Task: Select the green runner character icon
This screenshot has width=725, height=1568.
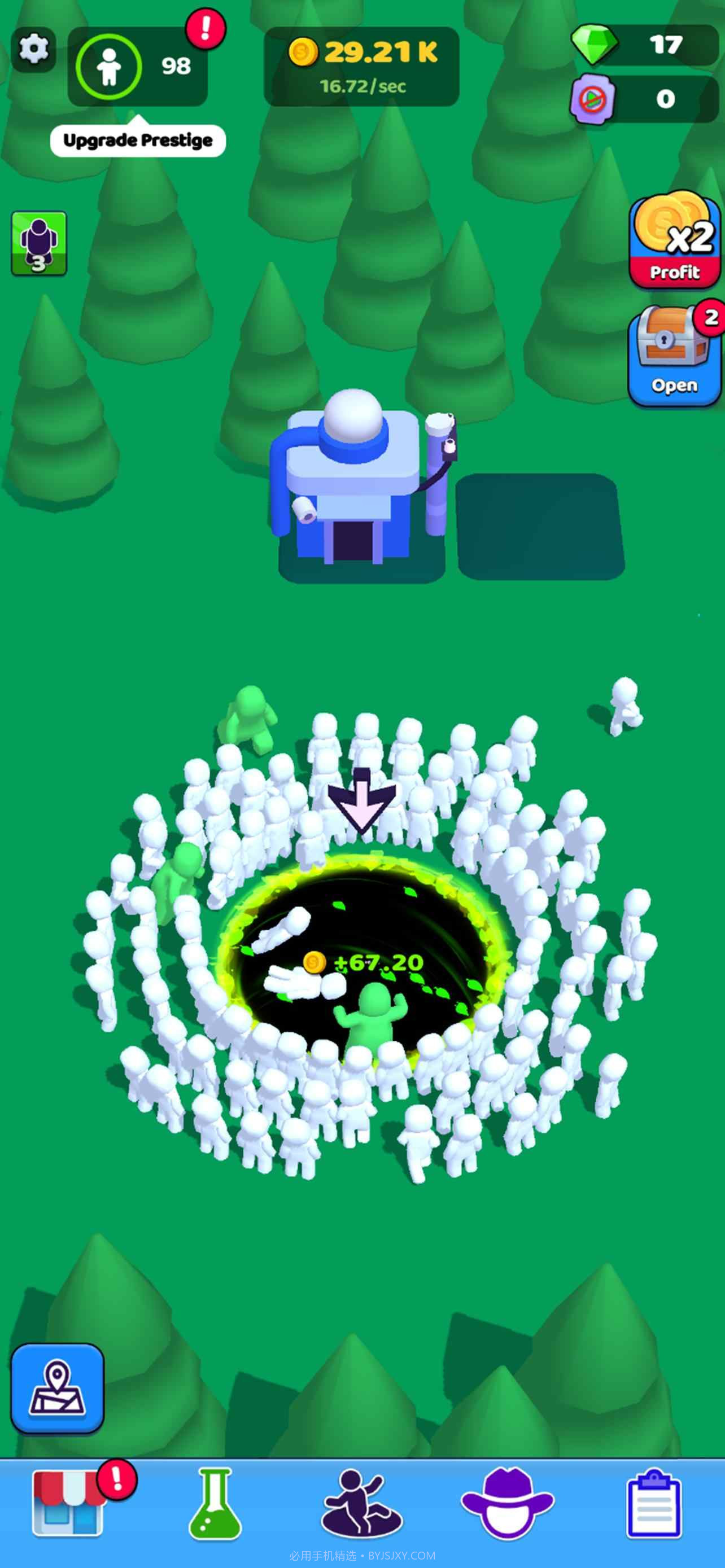Action: click(38, 242)
